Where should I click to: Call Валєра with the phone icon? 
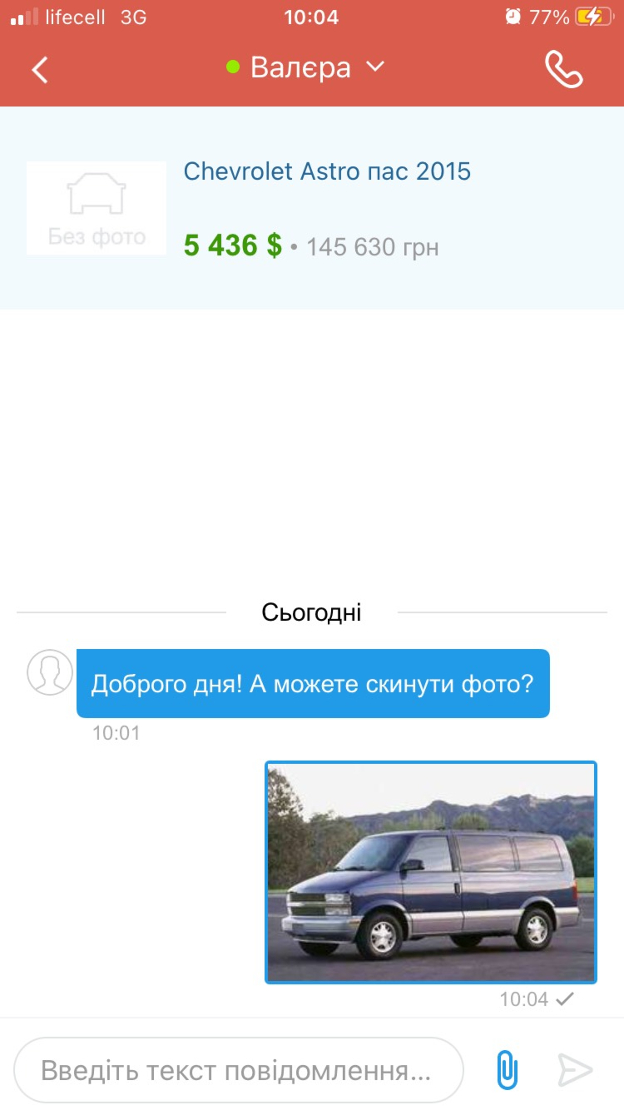tap(563, 69)
